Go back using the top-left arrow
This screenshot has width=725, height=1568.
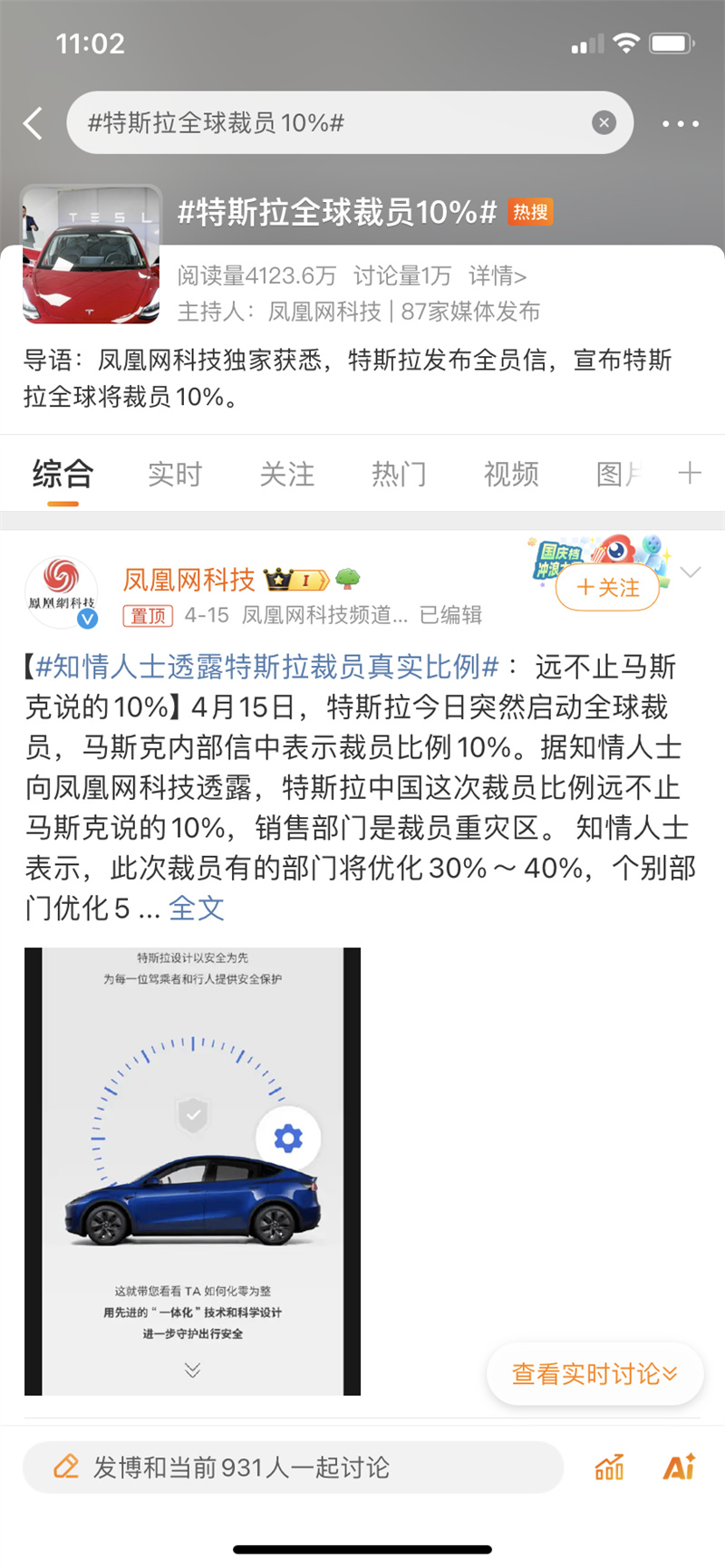tap(34, 123)
